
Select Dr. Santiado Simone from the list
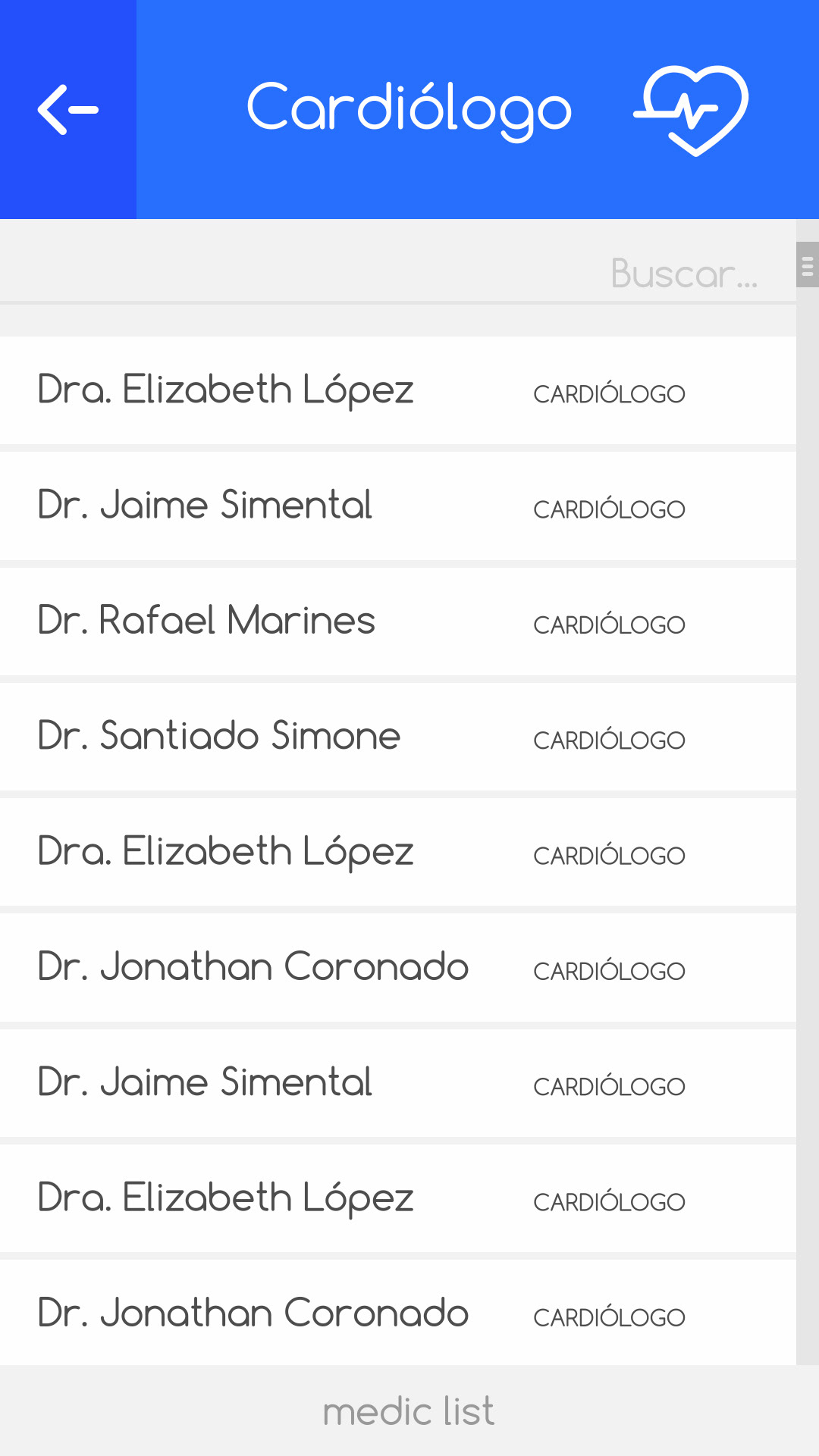pos(219,736)
